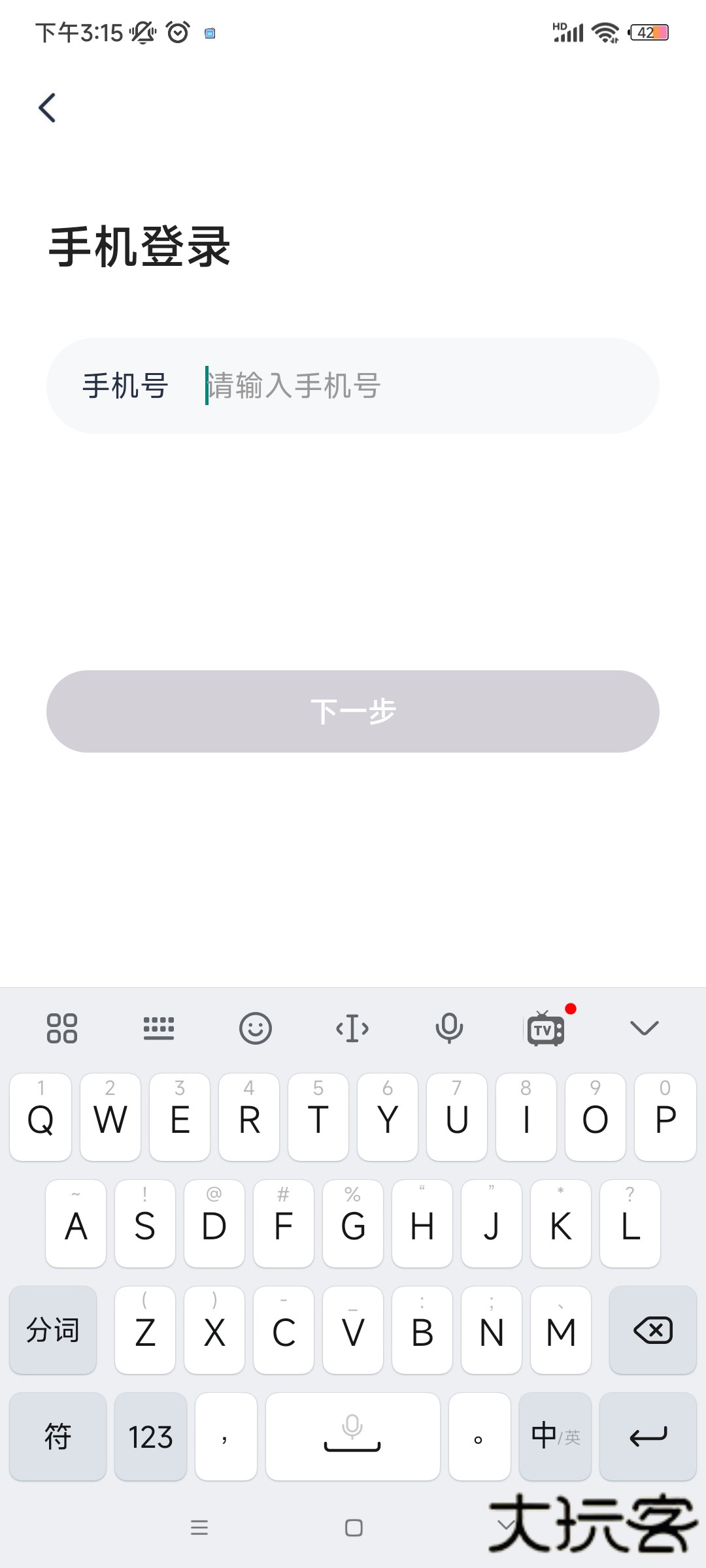Tap the 下一步 next button
This screenshot has width=706, height=1568.
pyautogui.click(x=353, y=711)
